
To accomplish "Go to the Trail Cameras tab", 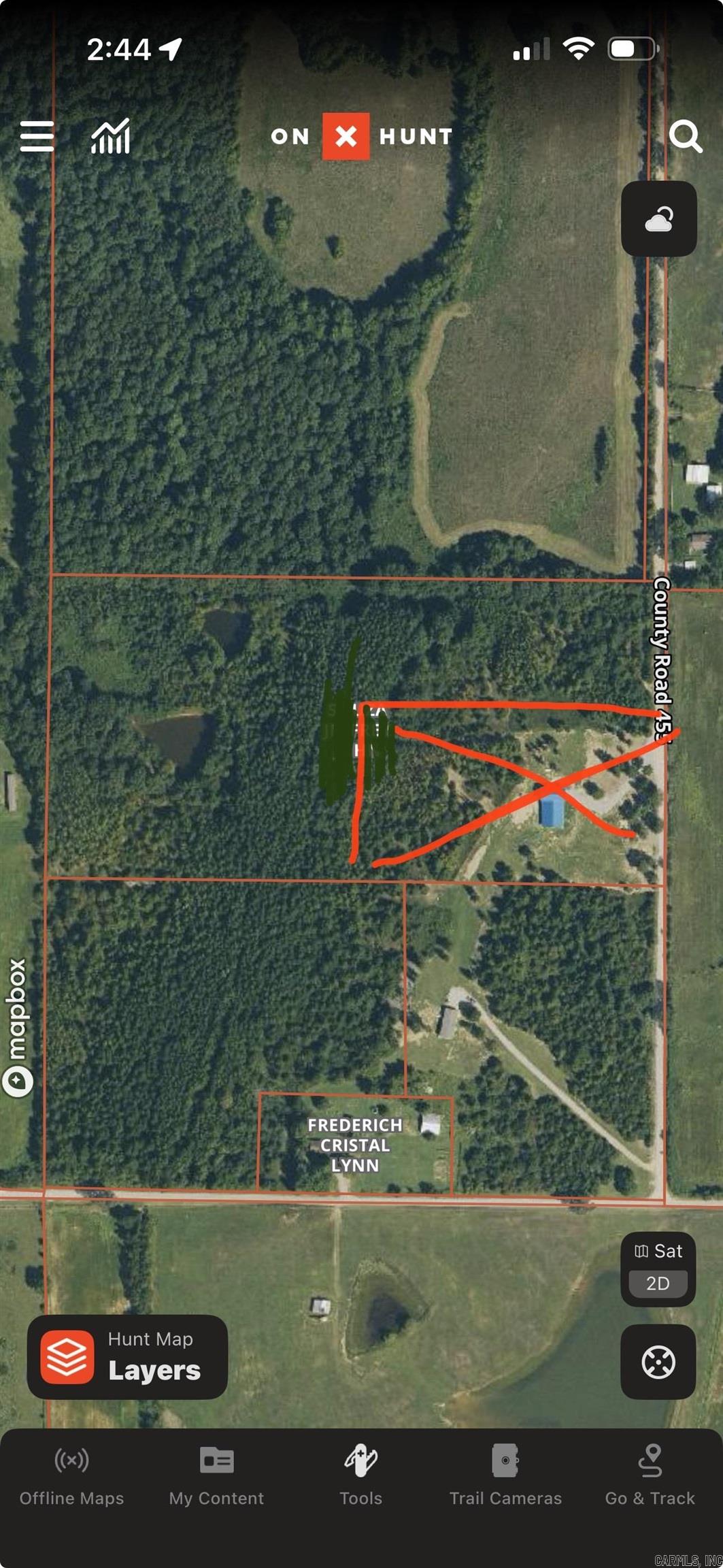I will coord(505,1476).
